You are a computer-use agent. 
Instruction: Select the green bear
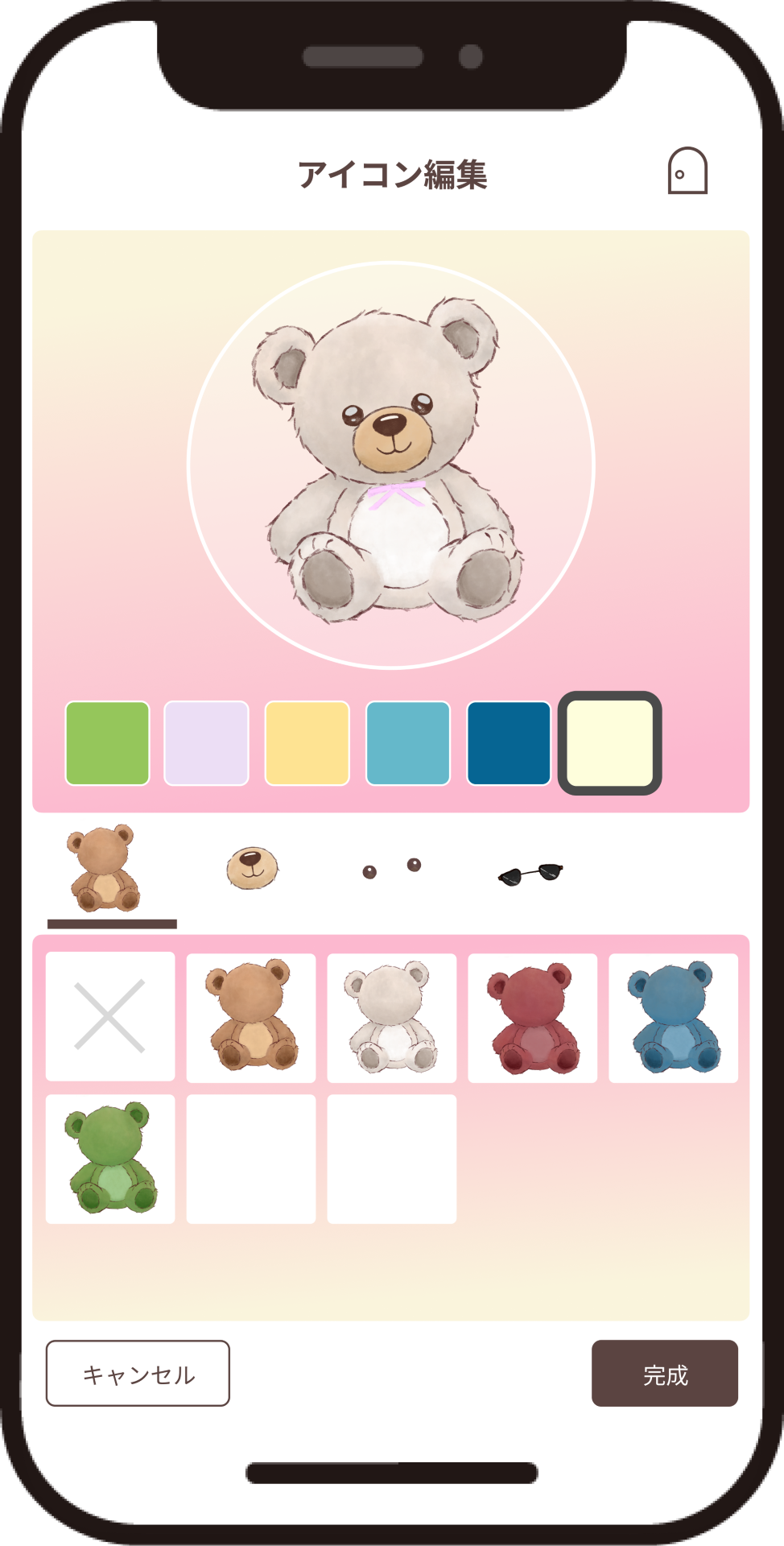pos(110,1159)
